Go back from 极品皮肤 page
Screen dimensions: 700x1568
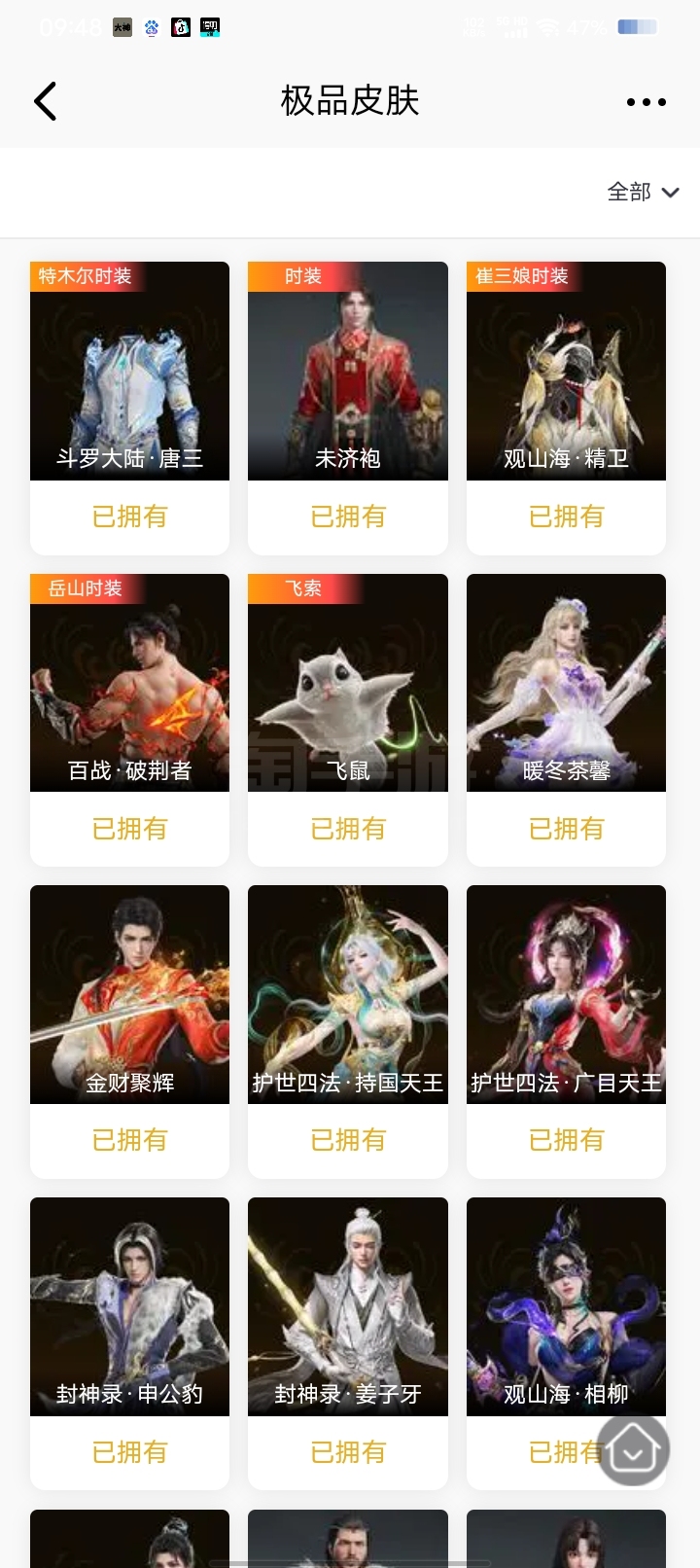point(46,101)
